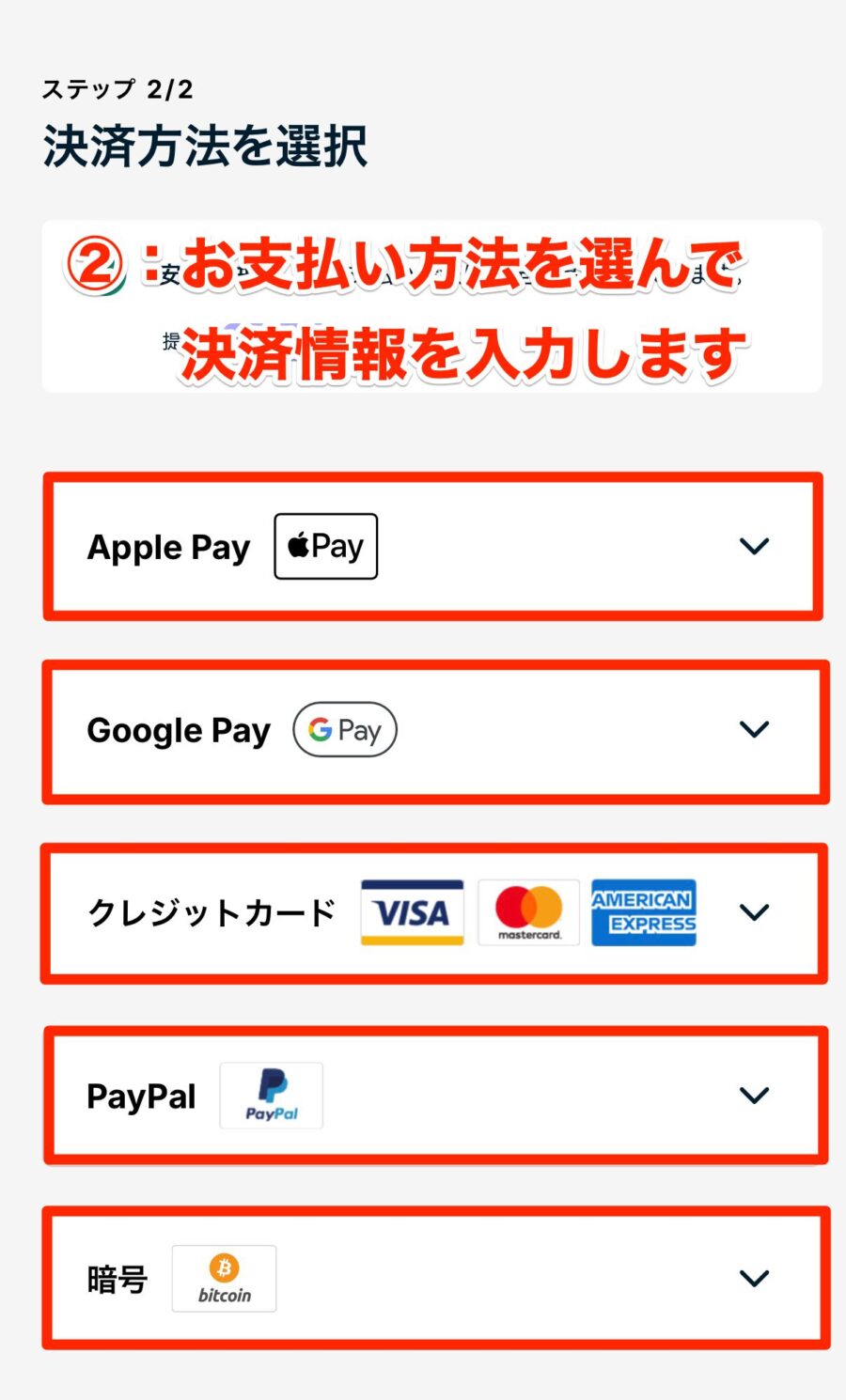Click the PayPal logo icon
The image size is (846, 1400).
click(272, 1096)
